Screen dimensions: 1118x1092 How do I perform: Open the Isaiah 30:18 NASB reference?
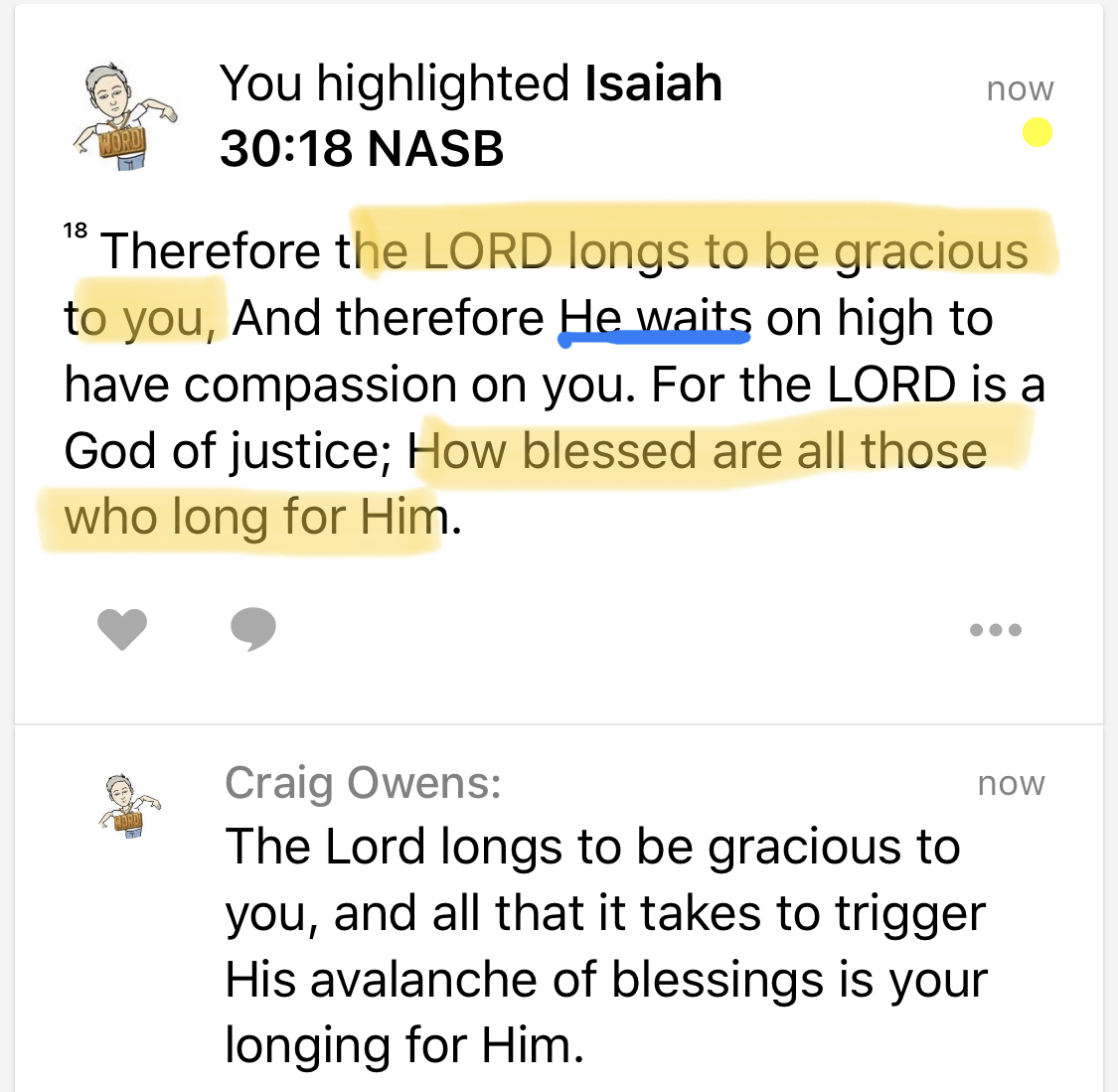(x=470, y=115)
